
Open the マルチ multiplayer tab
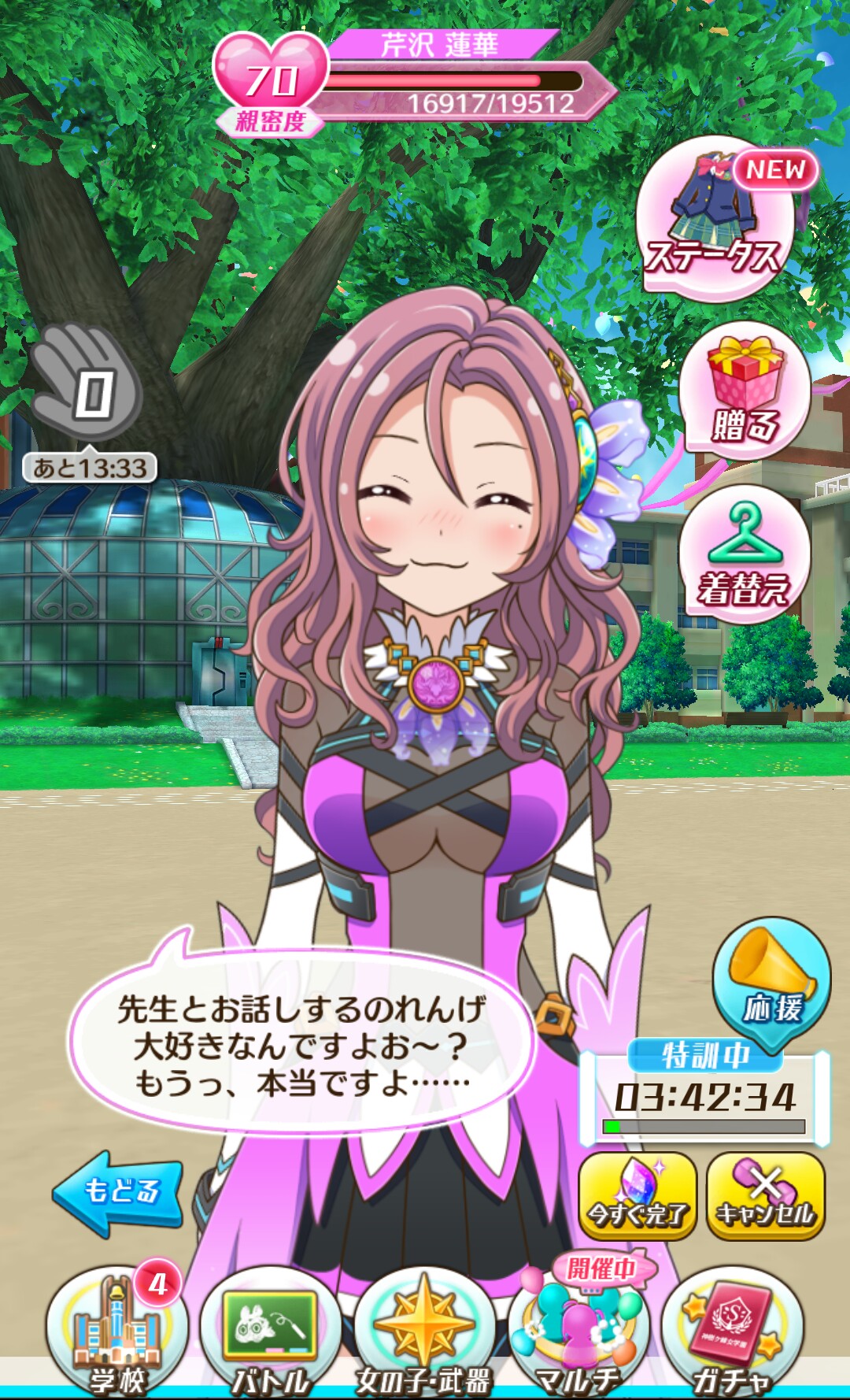[x=578, y=1332]
